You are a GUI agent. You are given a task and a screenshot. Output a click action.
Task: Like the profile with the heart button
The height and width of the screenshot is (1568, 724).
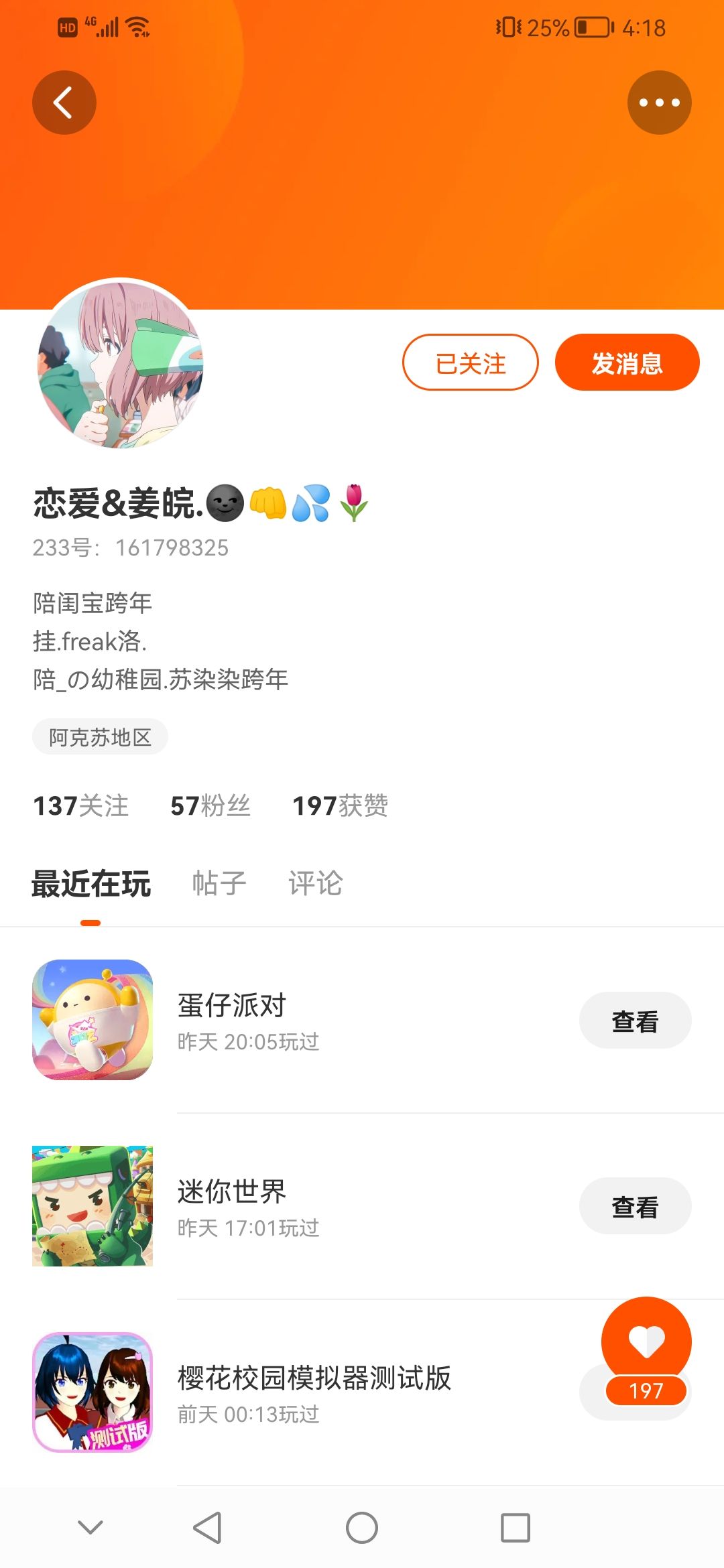point(646,1342)
